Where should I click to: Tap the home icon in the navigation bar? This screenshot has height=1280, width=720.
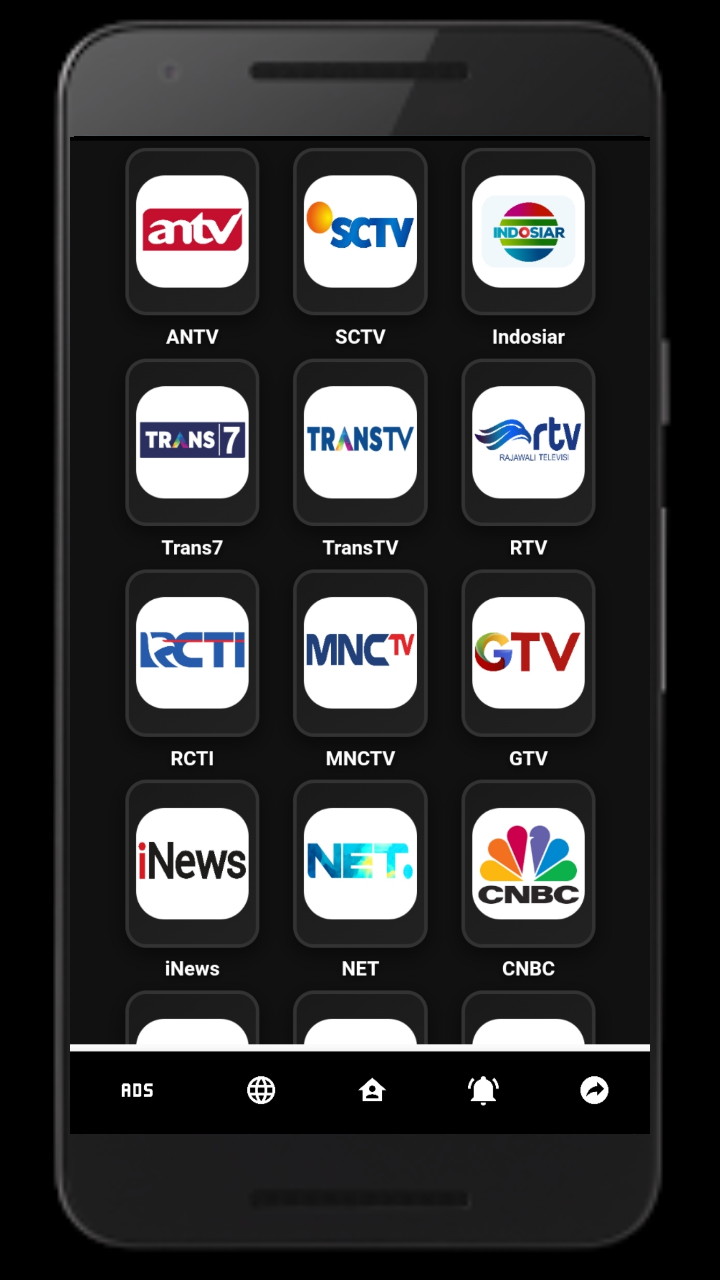pos(372,1090)
